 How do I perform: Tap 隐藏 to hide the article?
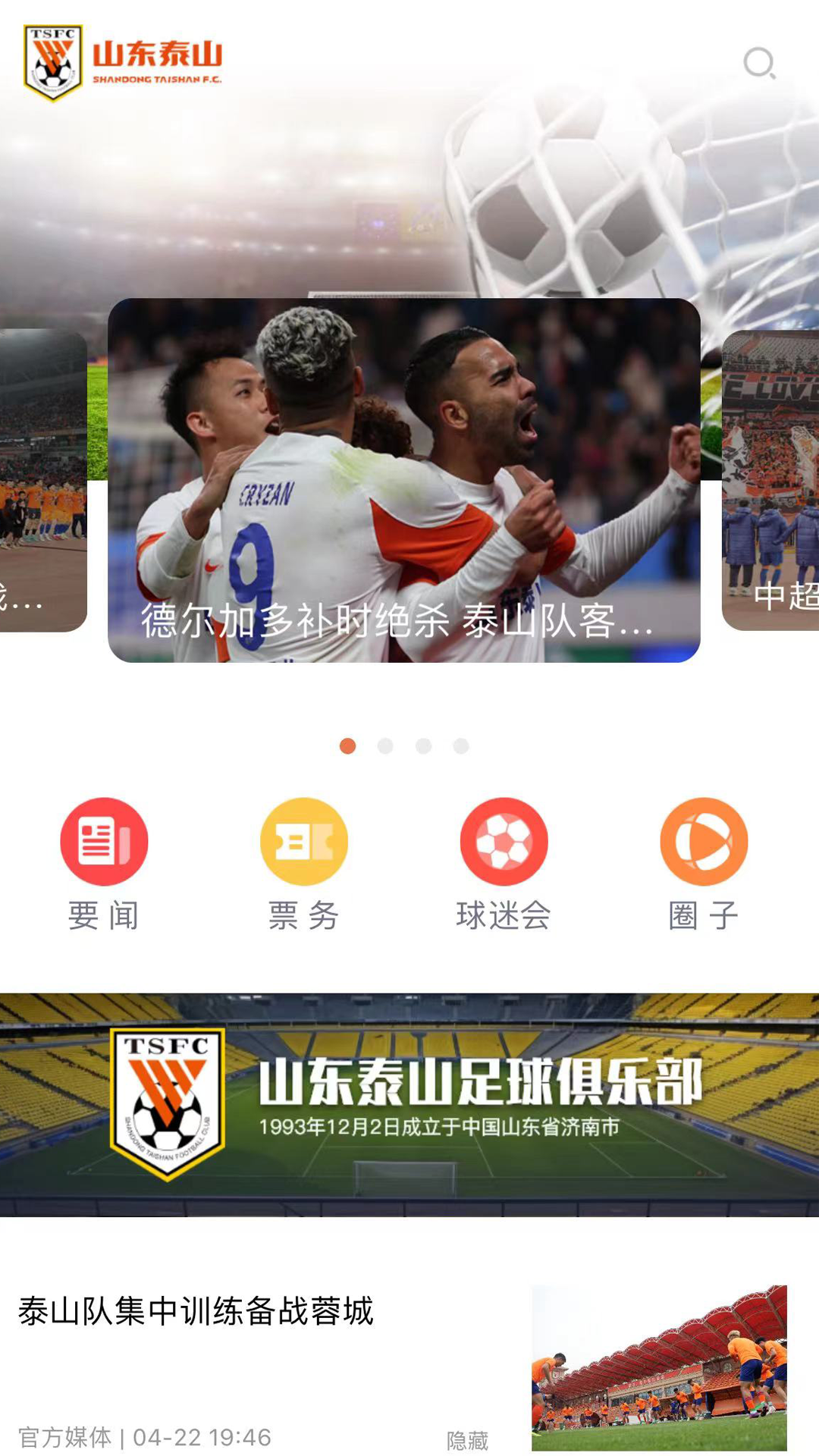467,1440
